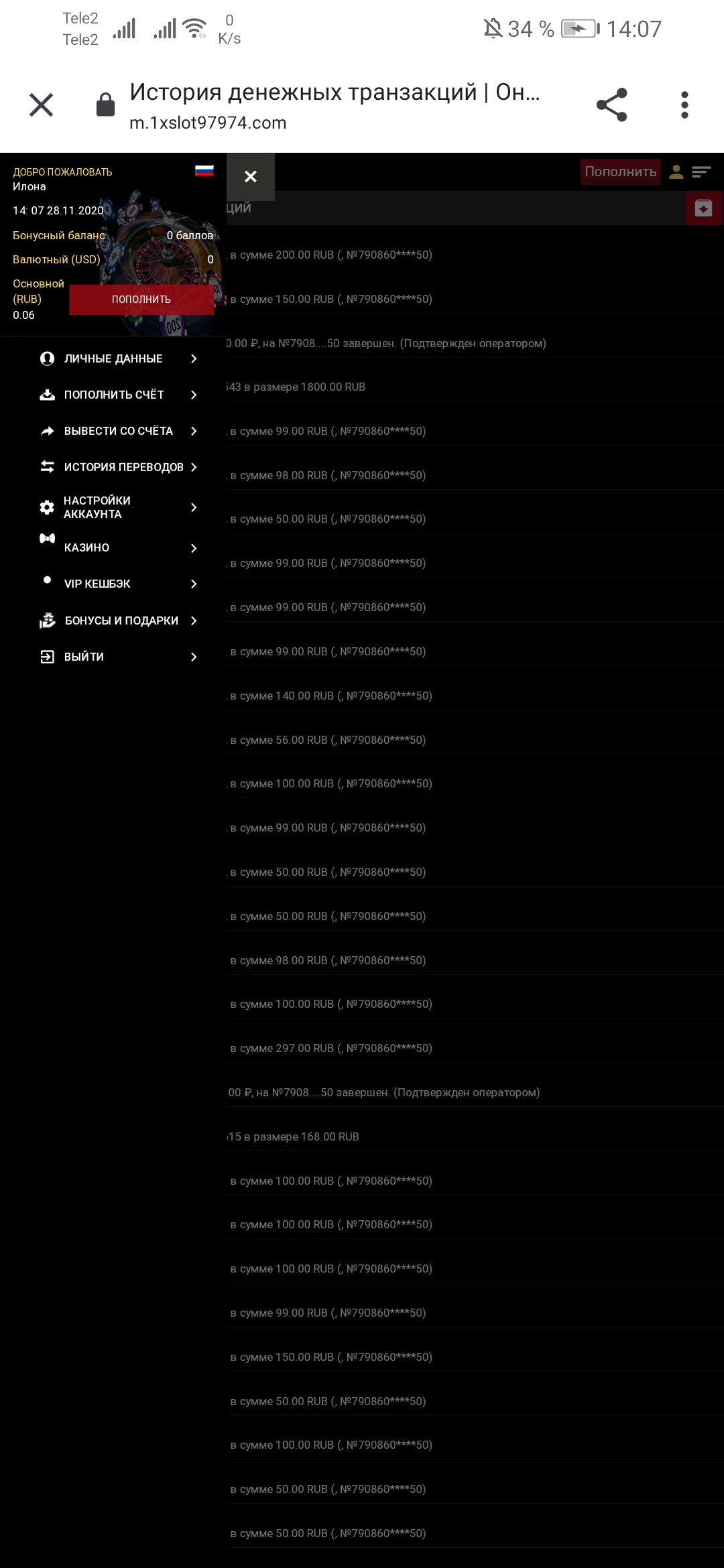Open the browser overflow menu
This screenshot has height=1568, width=724.
(684, 105)
